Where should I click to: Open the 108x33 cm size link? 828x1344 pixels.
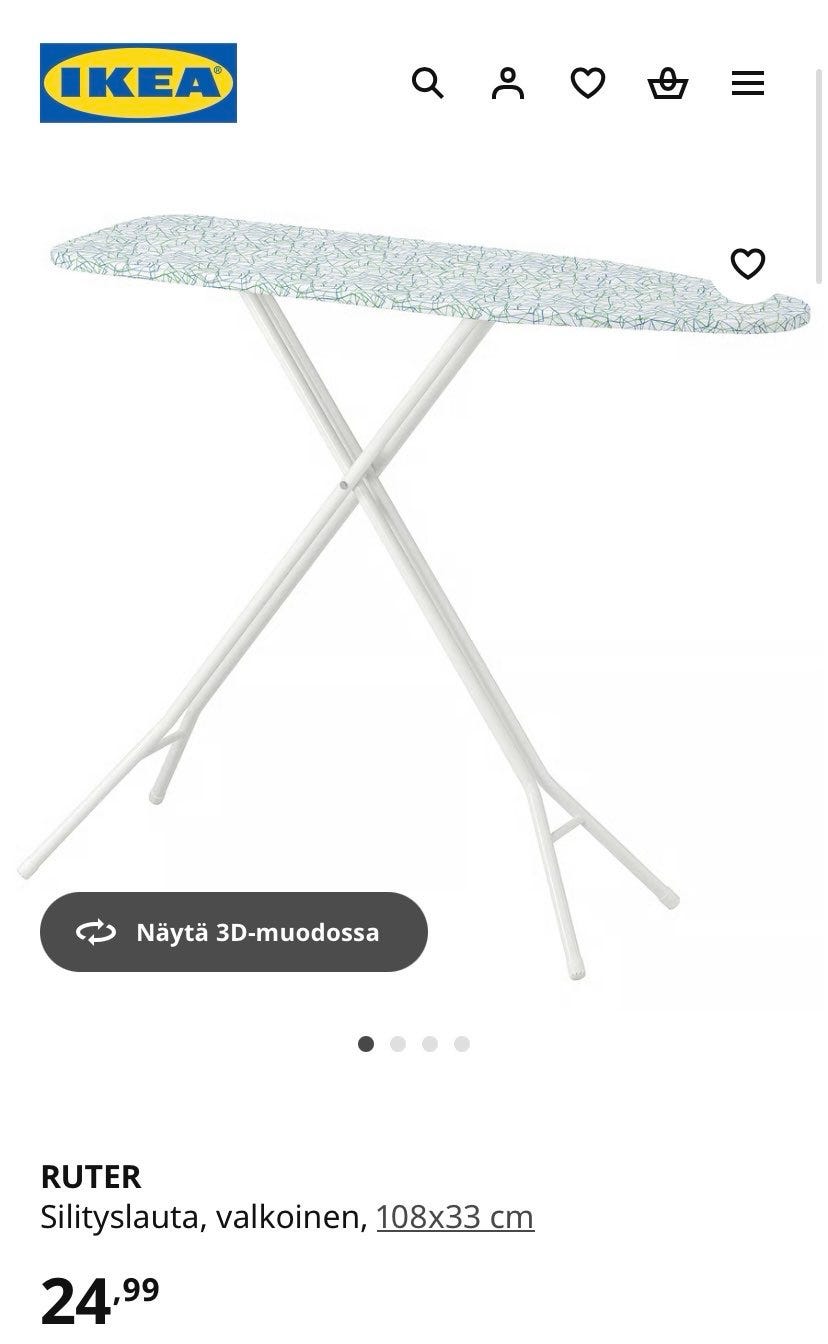click(455, 1217)
